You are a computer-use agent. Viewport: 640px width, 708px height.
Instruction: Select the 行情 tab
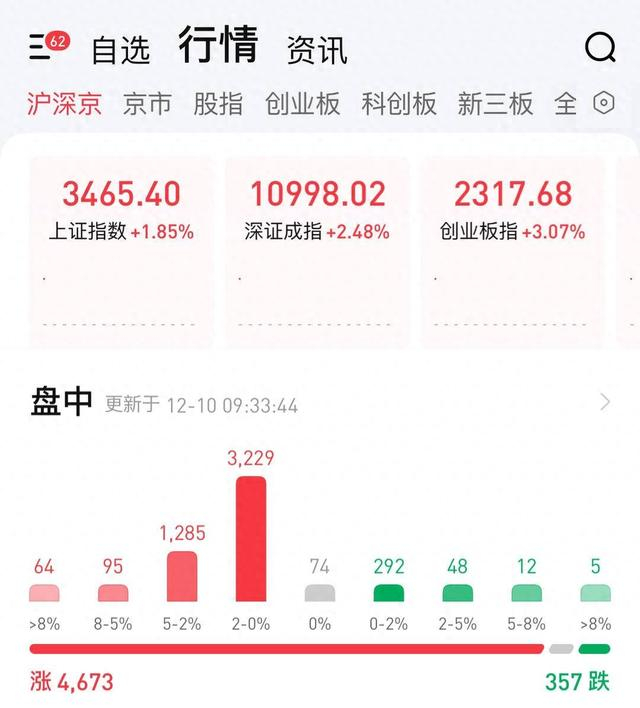click(218, 46)
